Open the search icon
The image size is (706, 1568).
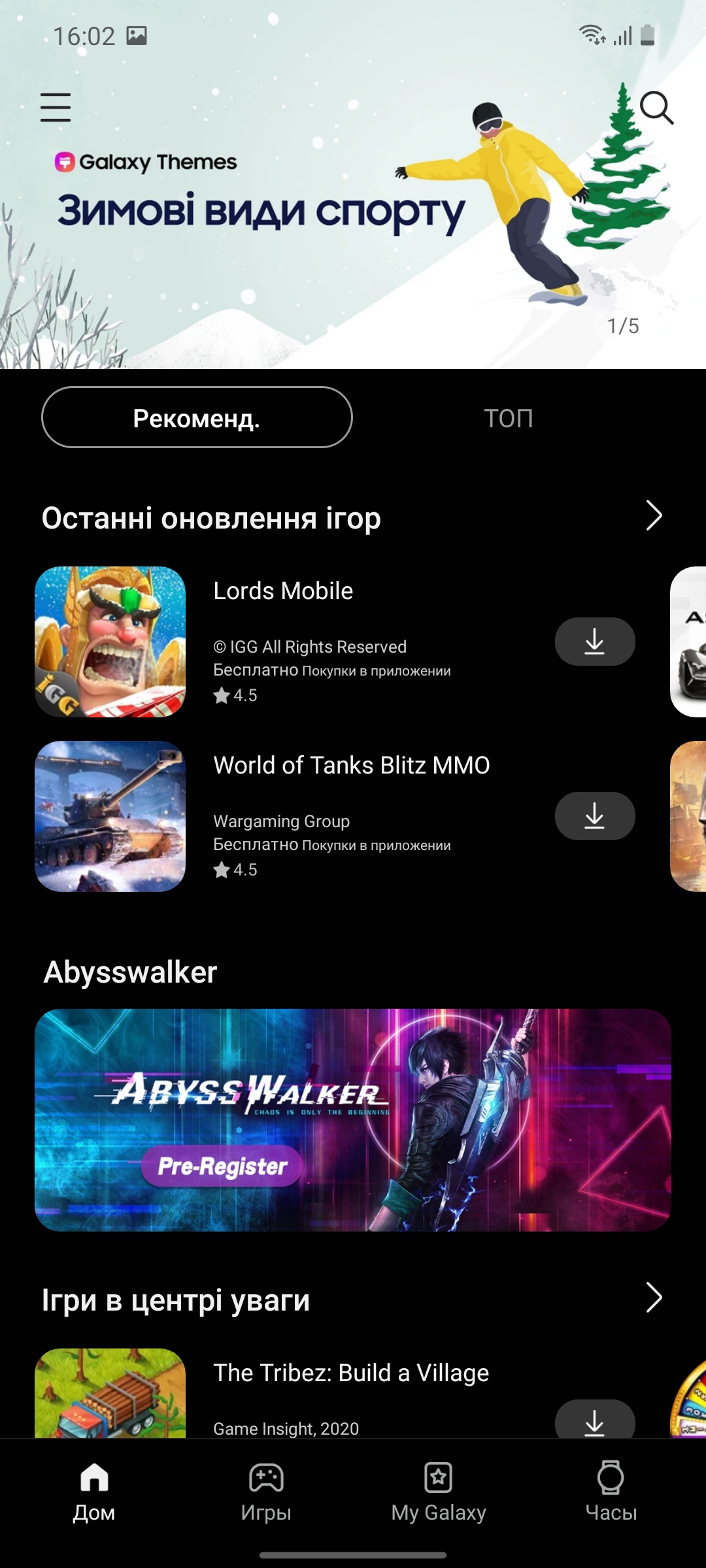656,107
